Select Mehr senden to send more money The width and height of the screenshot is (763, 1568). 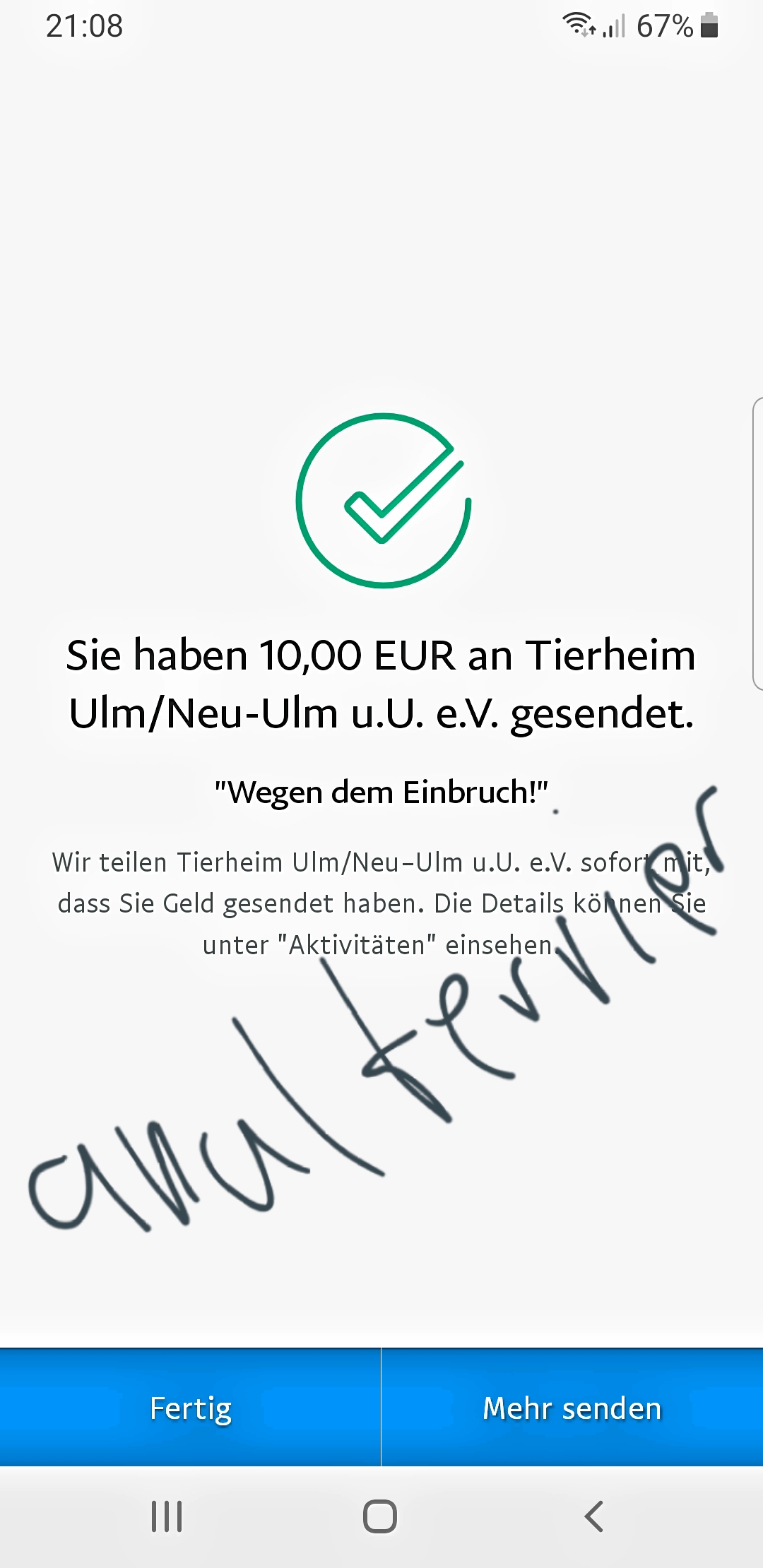[x=572, y=1407]
